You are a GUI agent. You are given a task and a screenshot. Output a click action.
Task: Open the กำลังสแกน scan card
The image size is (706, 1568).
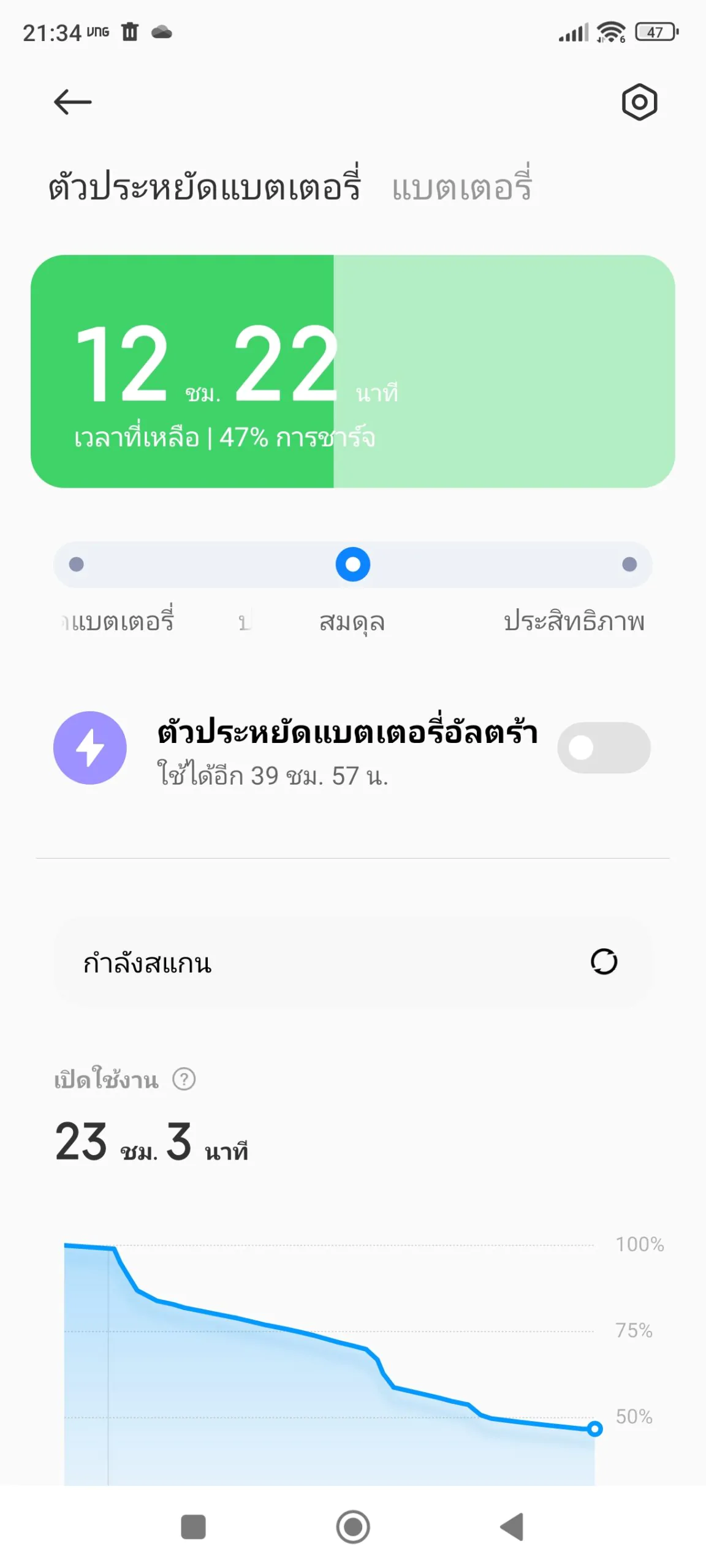click(x=353, y=962)
